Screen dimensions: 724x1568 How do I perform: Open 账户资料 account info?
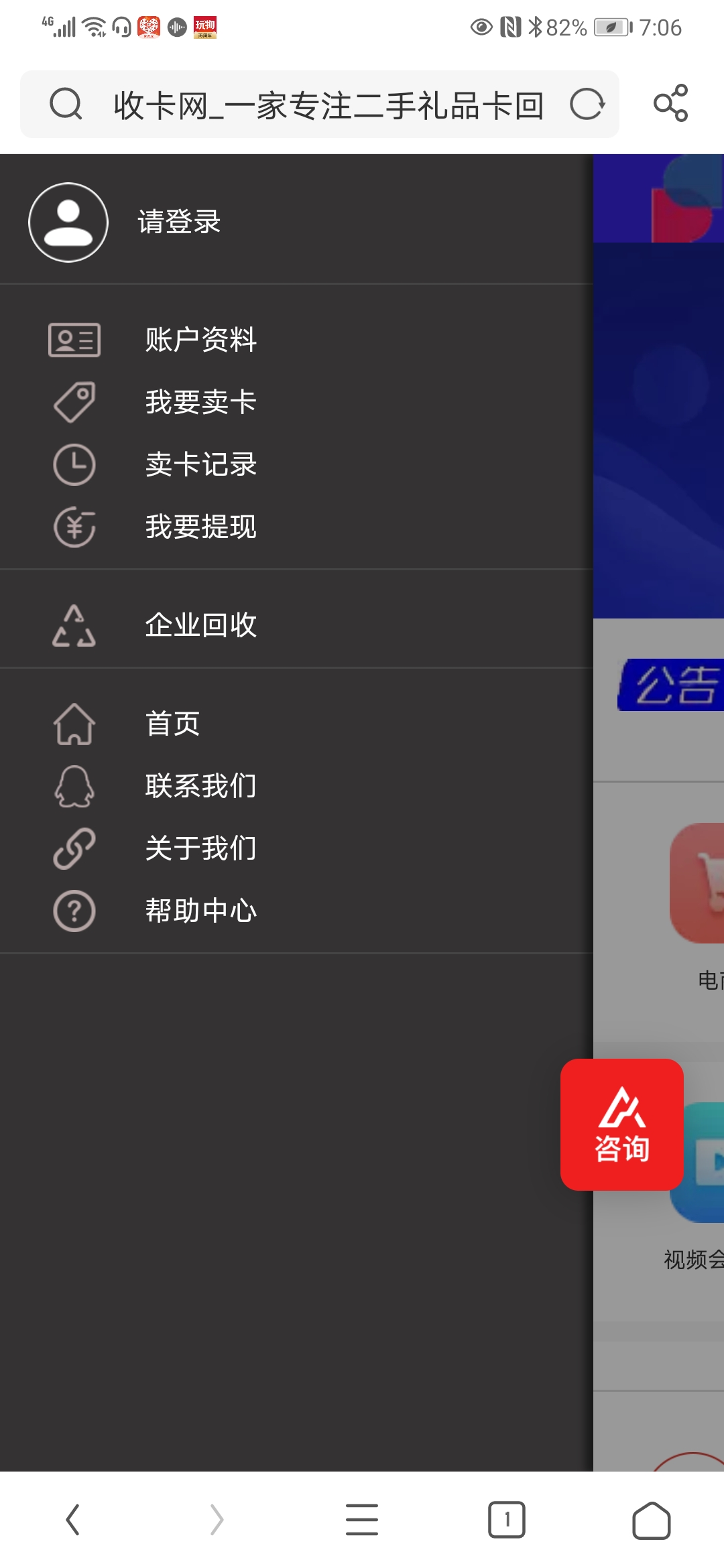pyautogui.click(x=200, y=340)
